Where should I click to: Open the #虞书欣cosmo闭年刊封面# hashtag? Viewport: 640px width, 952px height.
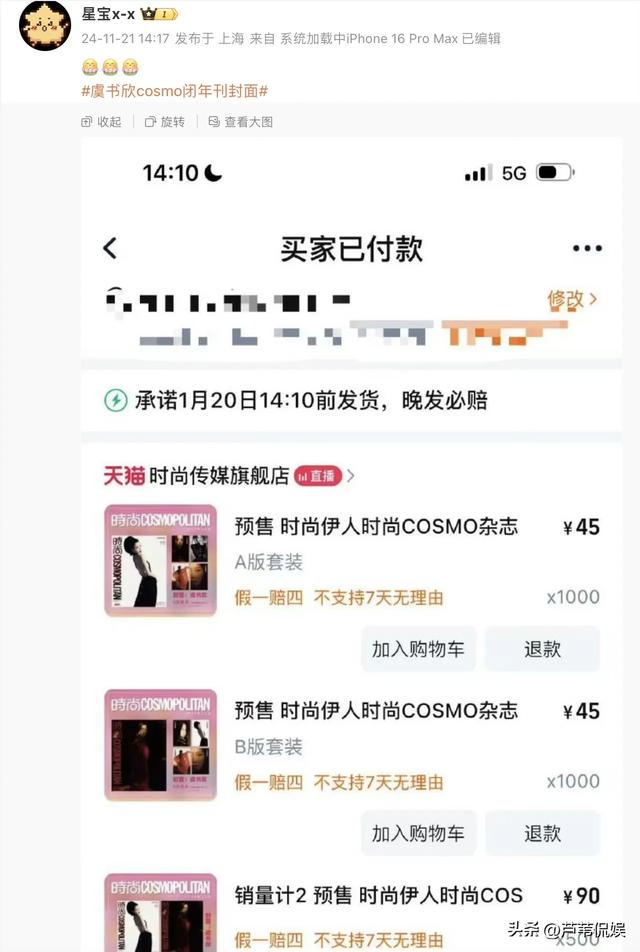pyautogui.click(x=175, y=91)
